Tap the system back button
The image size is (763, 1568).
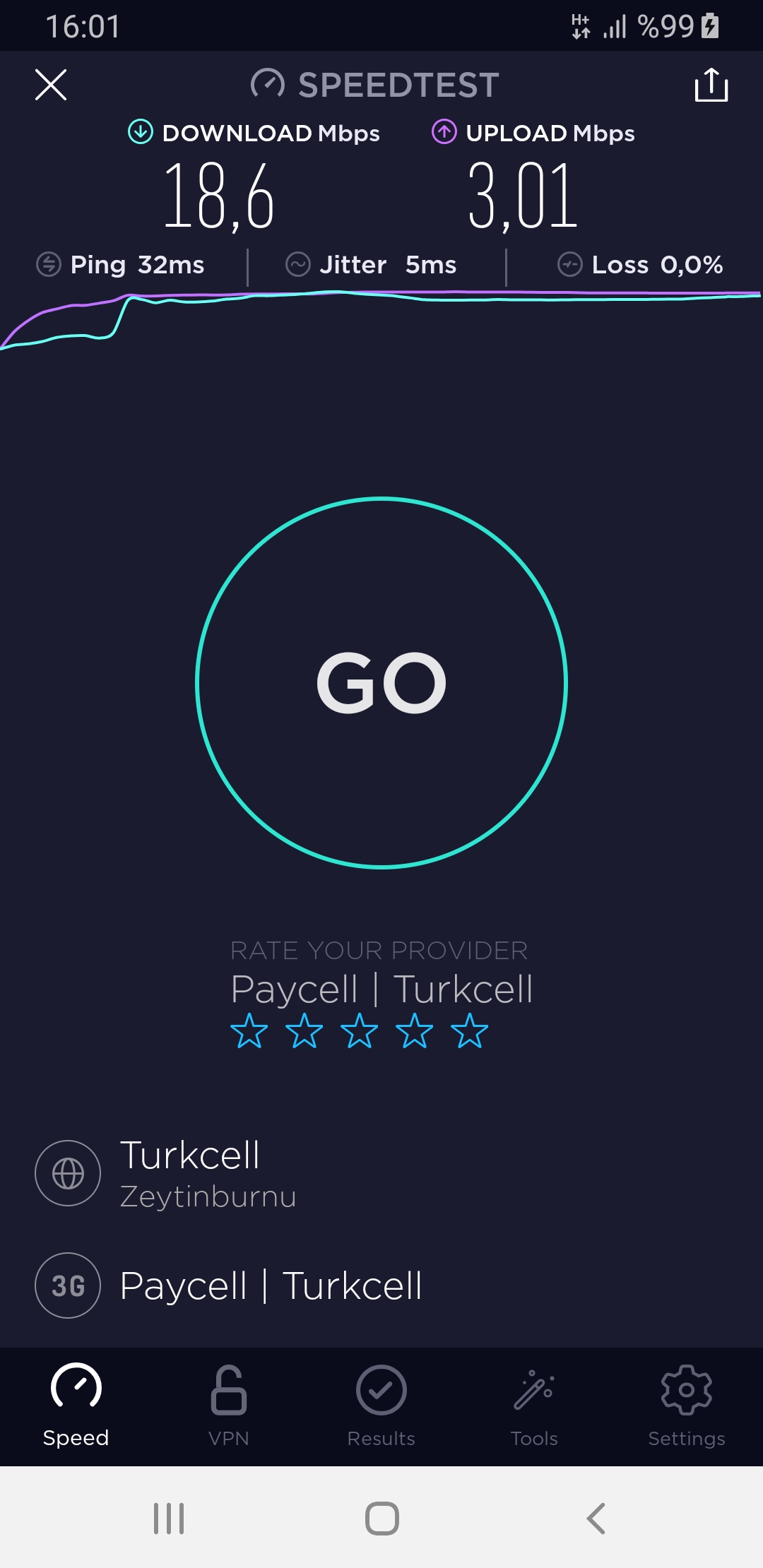pyautogui.click(x=596, y=1518)
